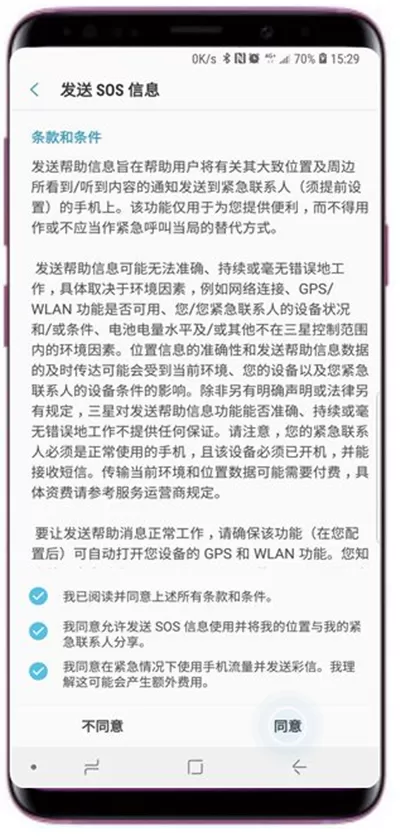The image size is (400, 836).
Task: Tap the 不同意 button
Action: pyautogui.click(x=102, y=726)
